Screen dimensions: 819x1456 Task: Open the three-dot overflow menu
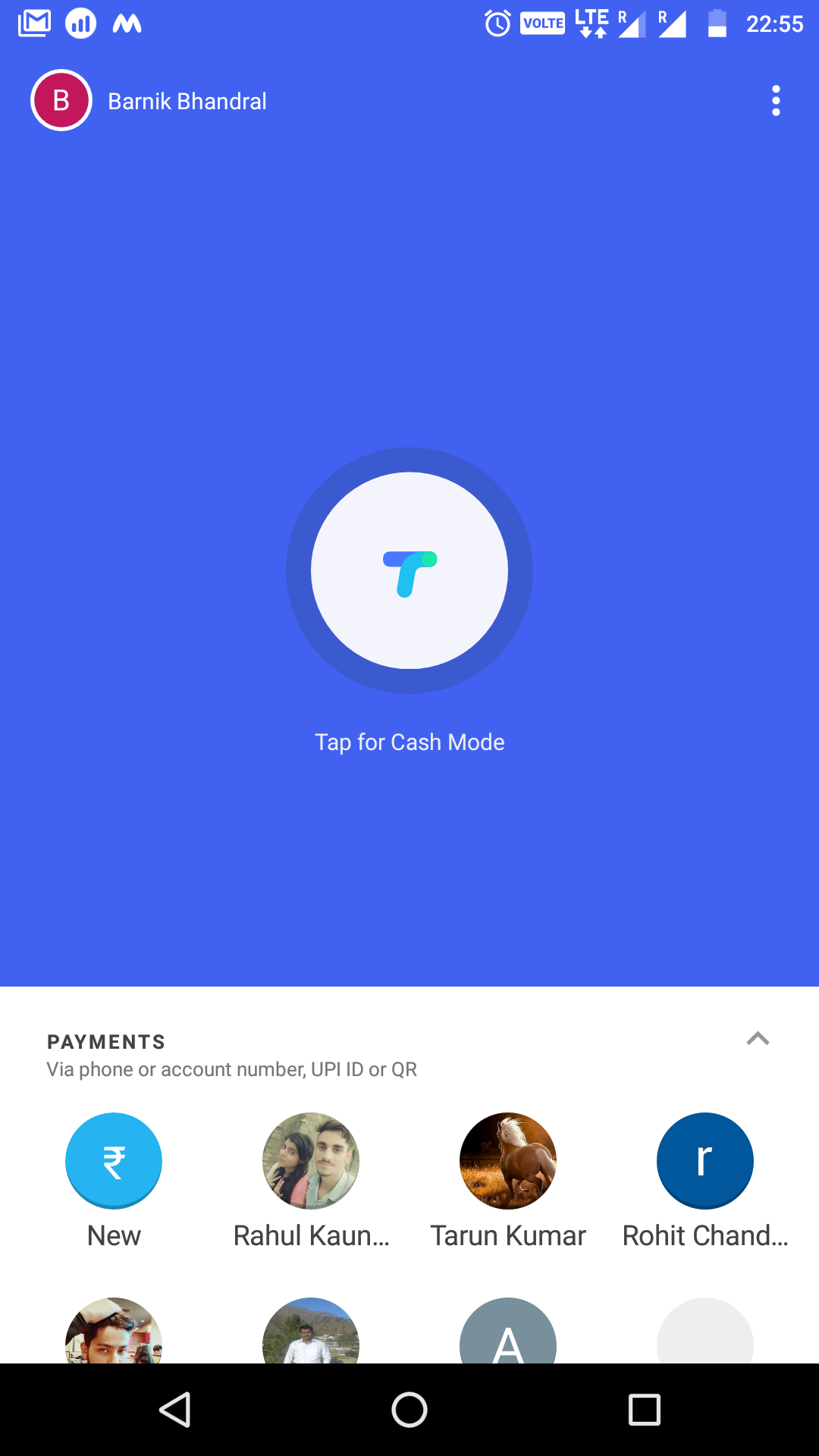coord(775,101)
